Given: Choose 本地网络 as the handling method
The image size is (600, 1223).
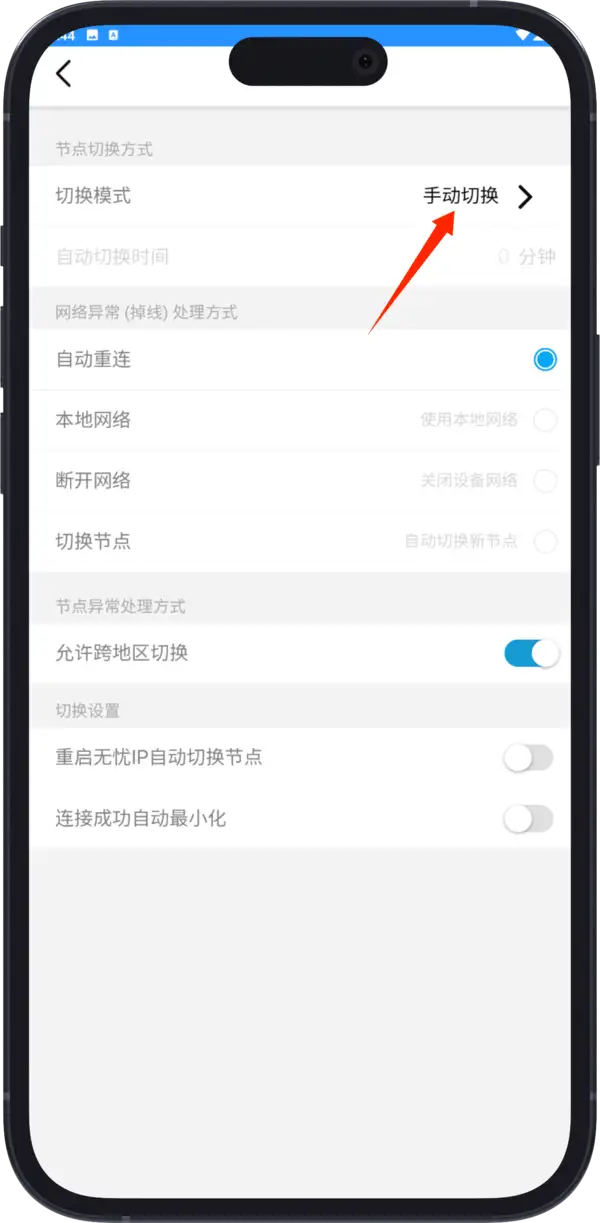Looking at the screenshot, I should pos(544,420).
